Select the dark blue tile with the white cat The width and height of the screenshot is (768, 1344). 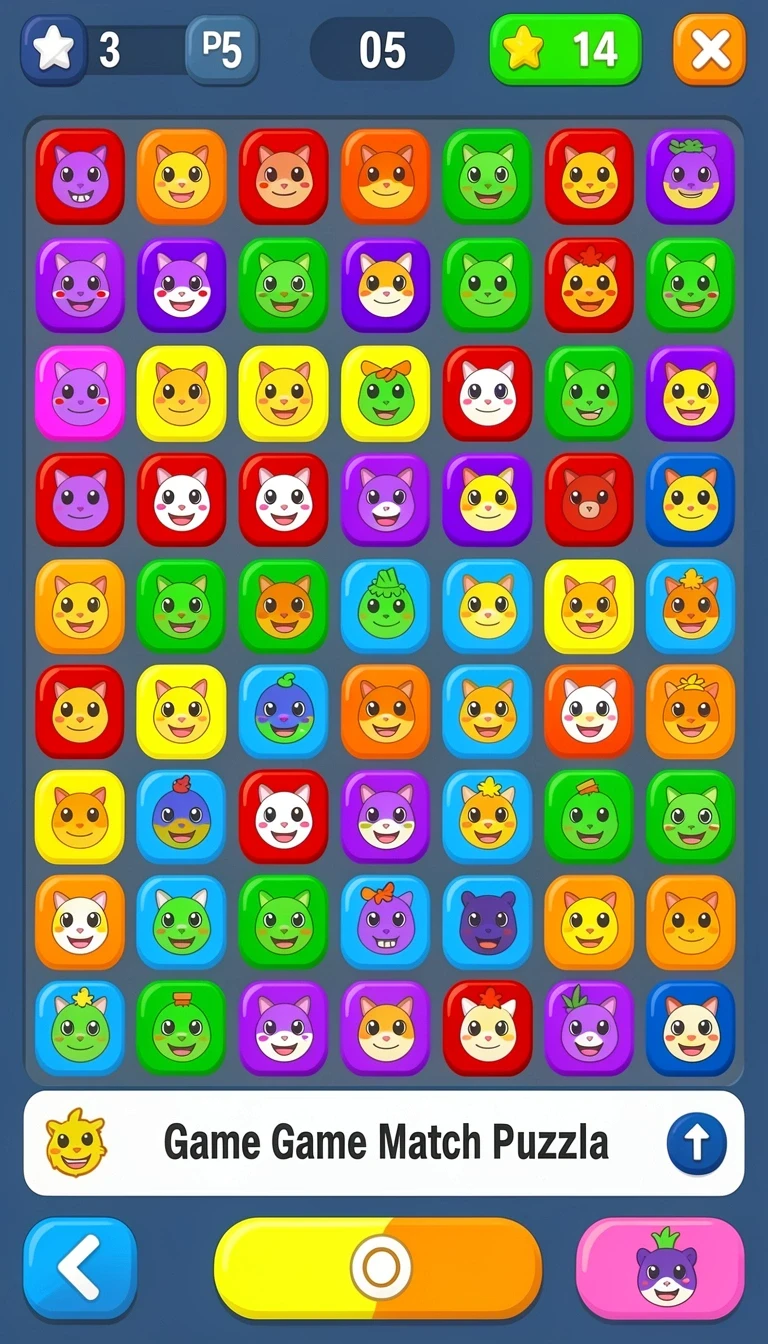point(690,1028)
